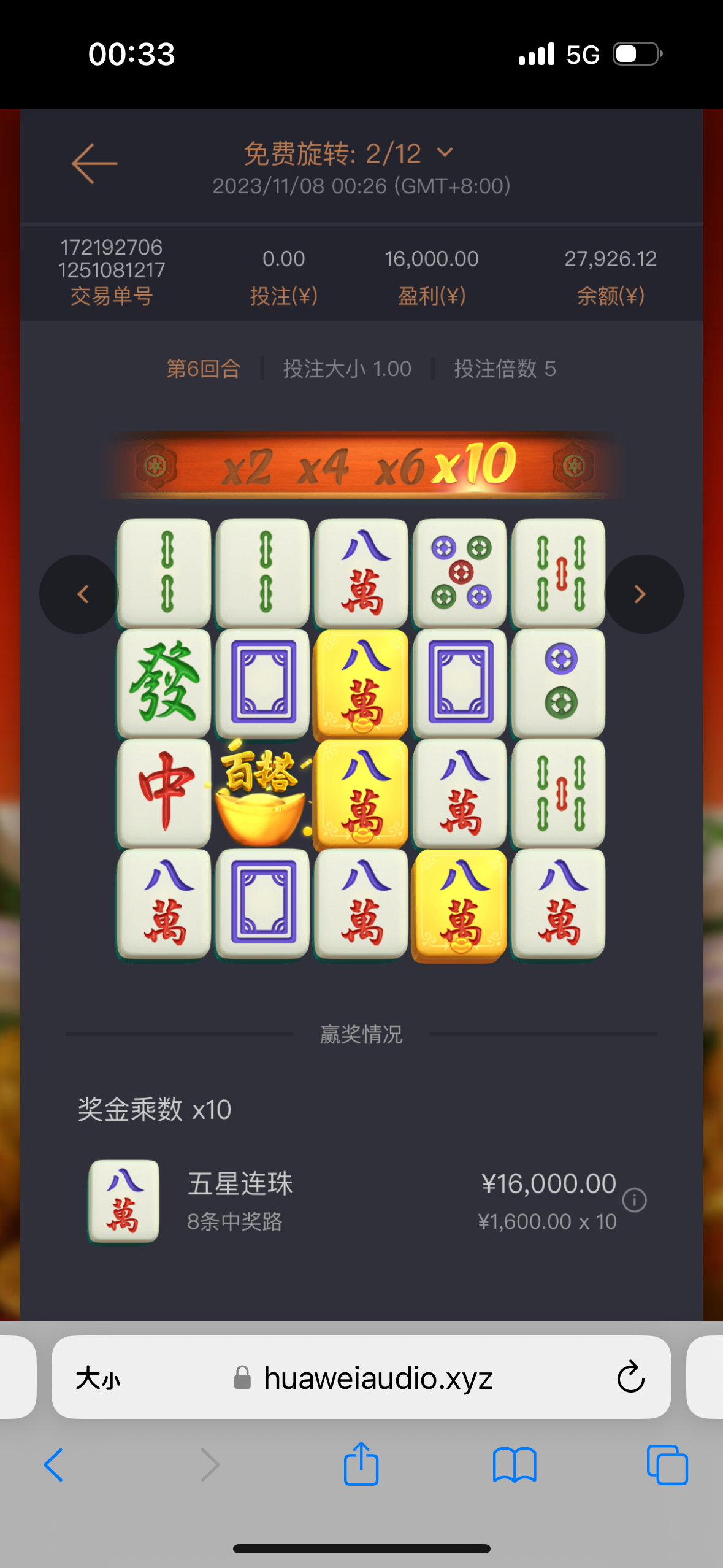Go back in Safari browser history
Screen dimensions: 723x1568
(53, 1465)
